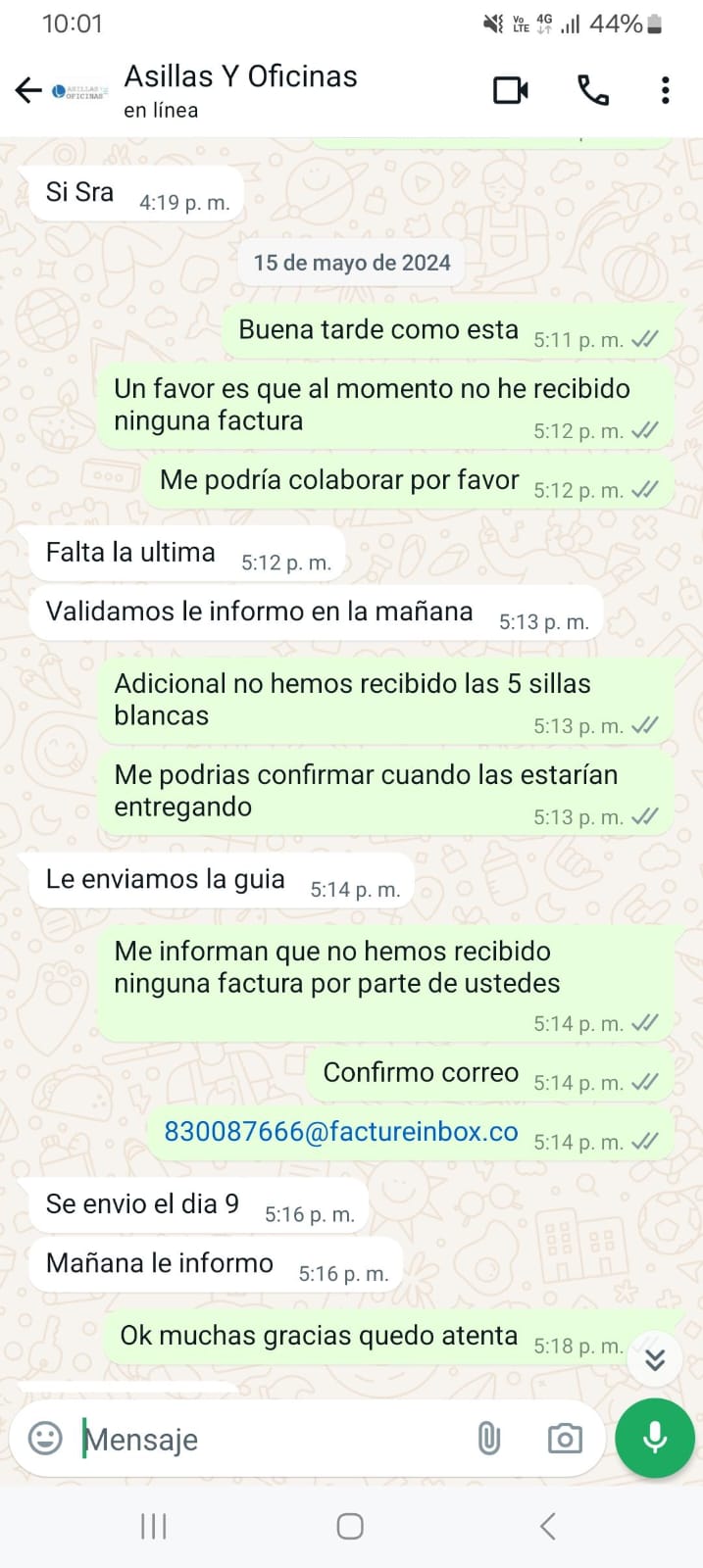
Task: Open the emoji picker
Action: 45,1439
